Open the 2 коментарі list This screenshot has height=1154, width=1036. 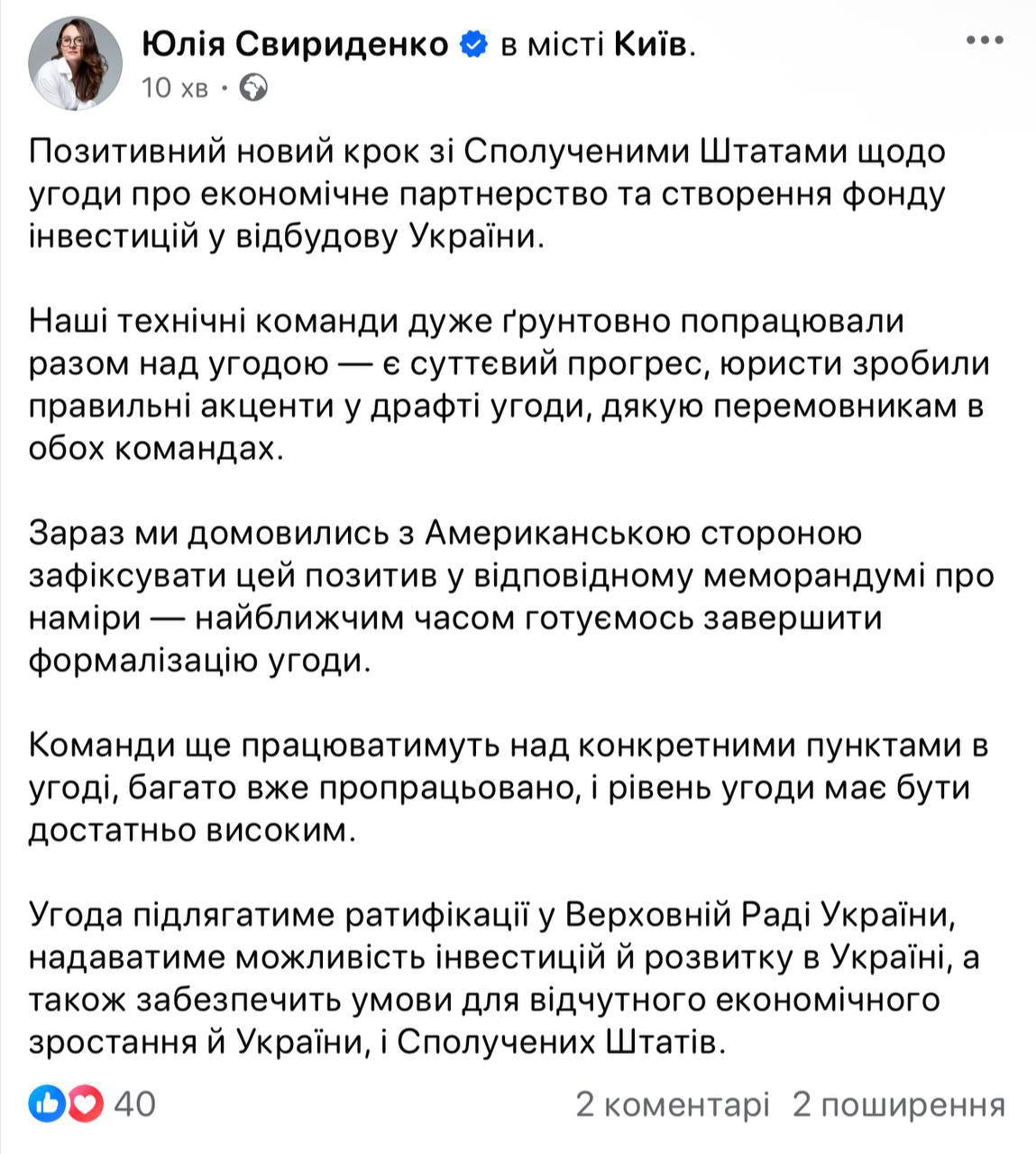tap(673, 1104)
